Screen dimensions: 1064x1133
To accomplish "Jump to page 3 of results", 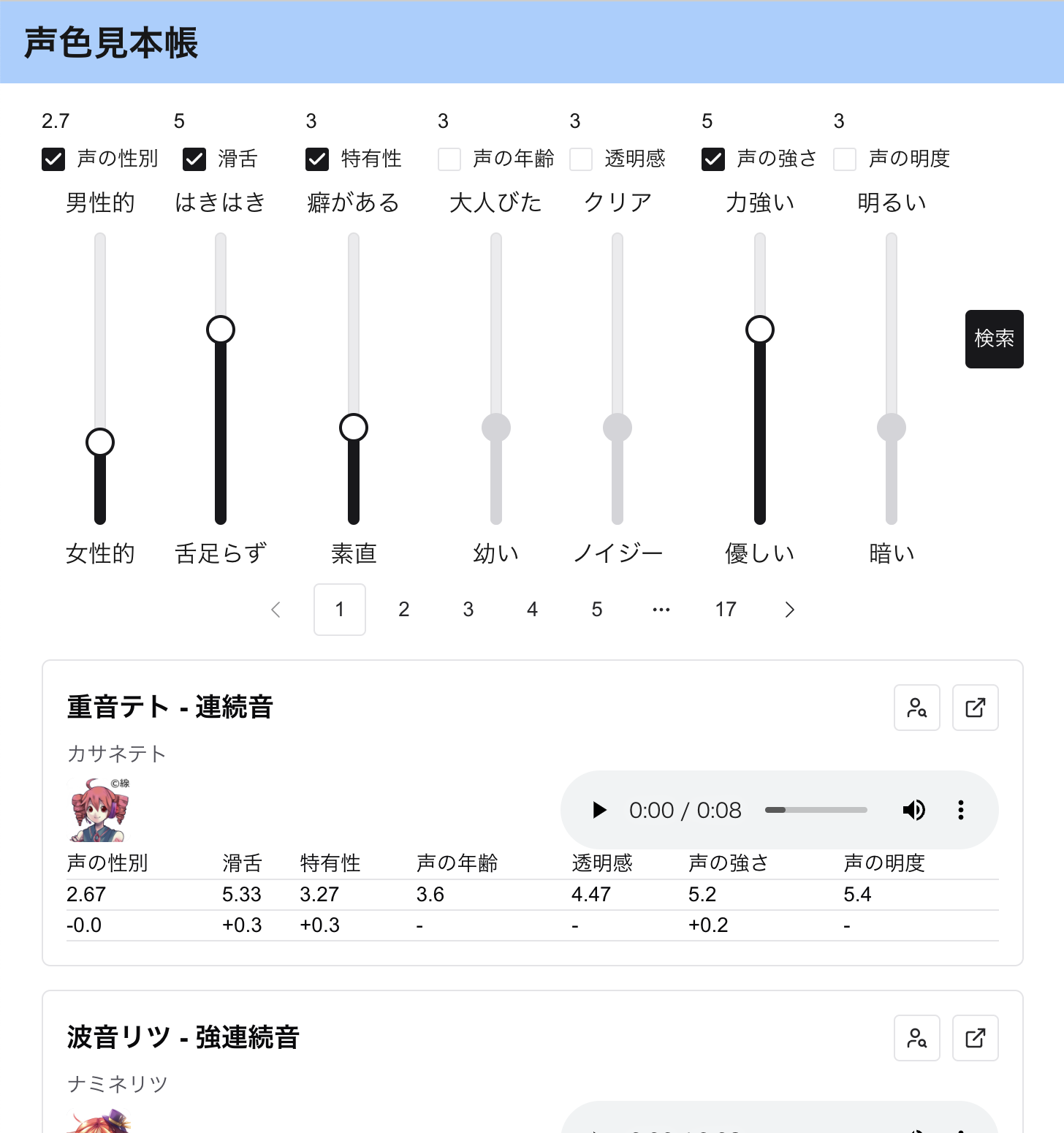I will (x=468, y=610).
